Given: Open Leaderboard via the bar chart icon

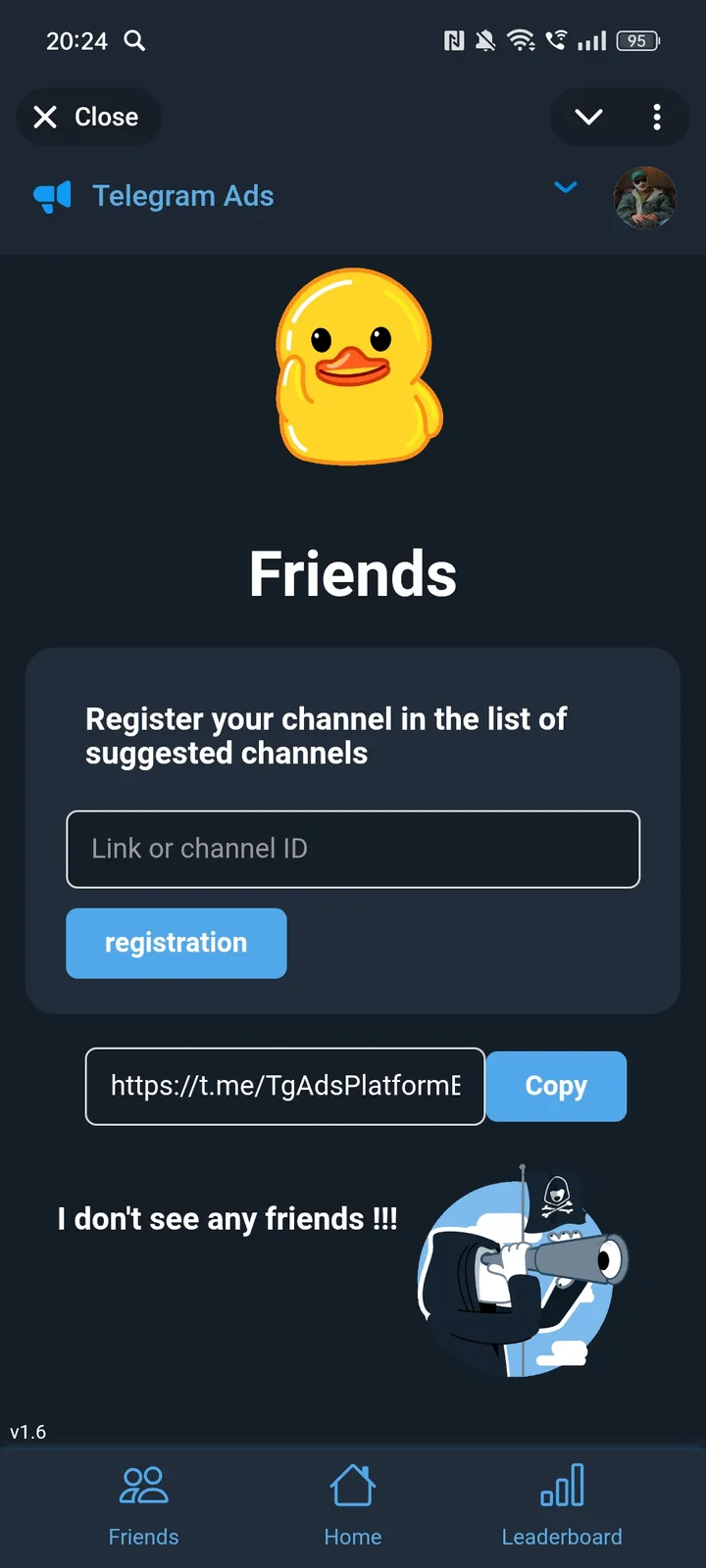Looking at the screenshot, I should pyautogui.click(x=561, y=1484).
